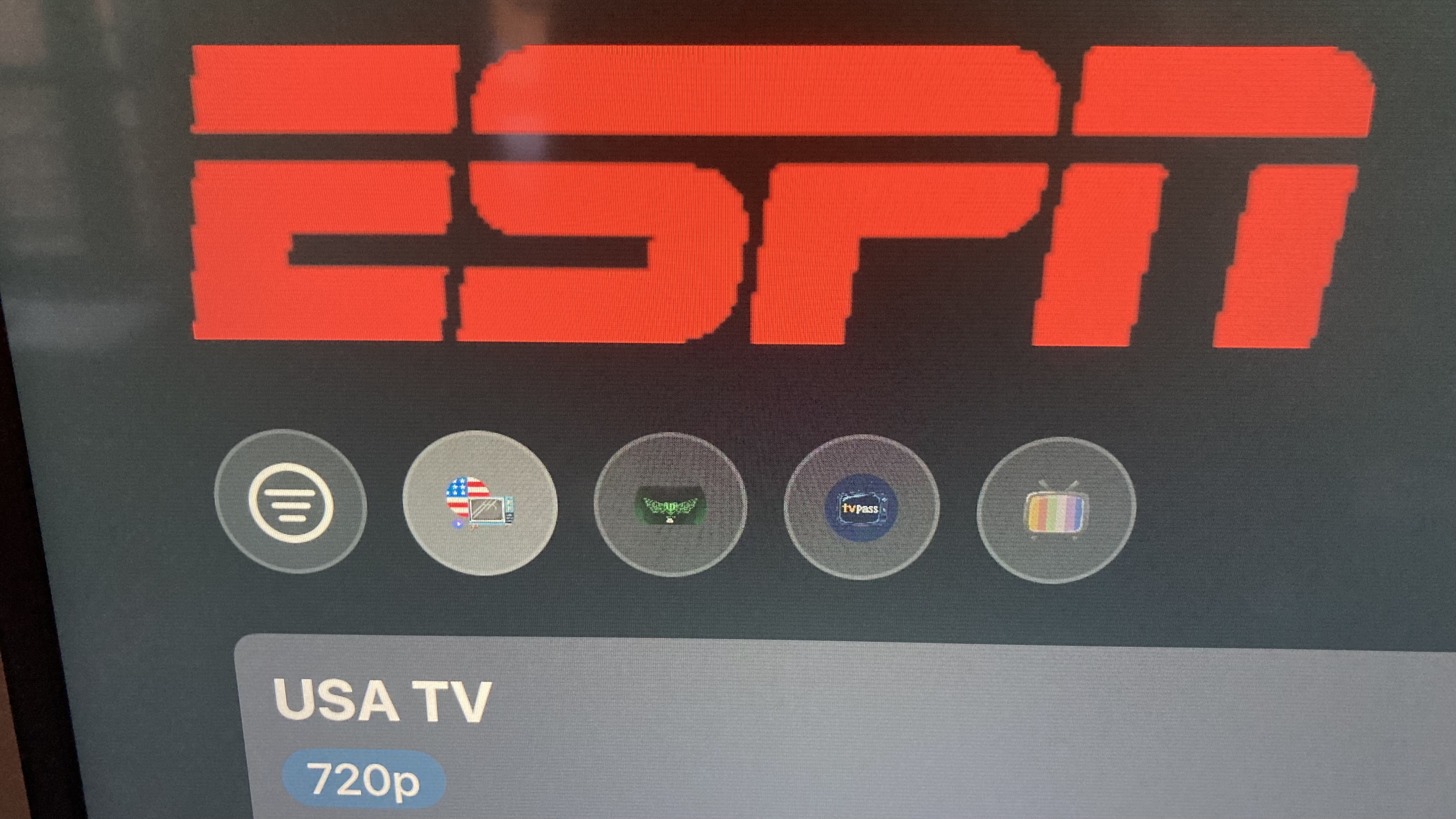Select the USA flag TV source
1456x819 pixels.
[480, 504]
